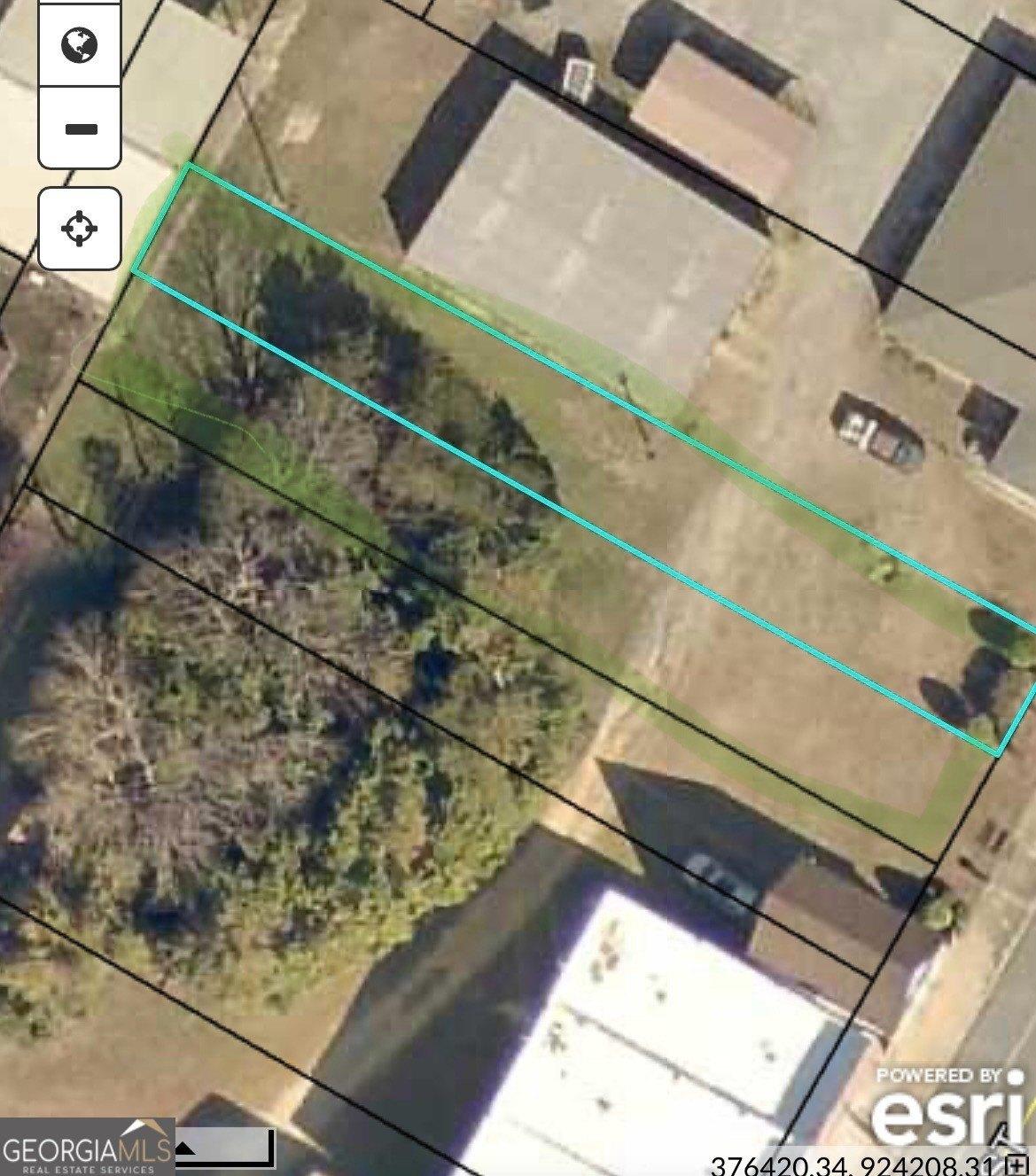This screenshot has height=1176, width=1036.
Task: Tap the plus box beside coordinates
Action: (1017, 1164)
